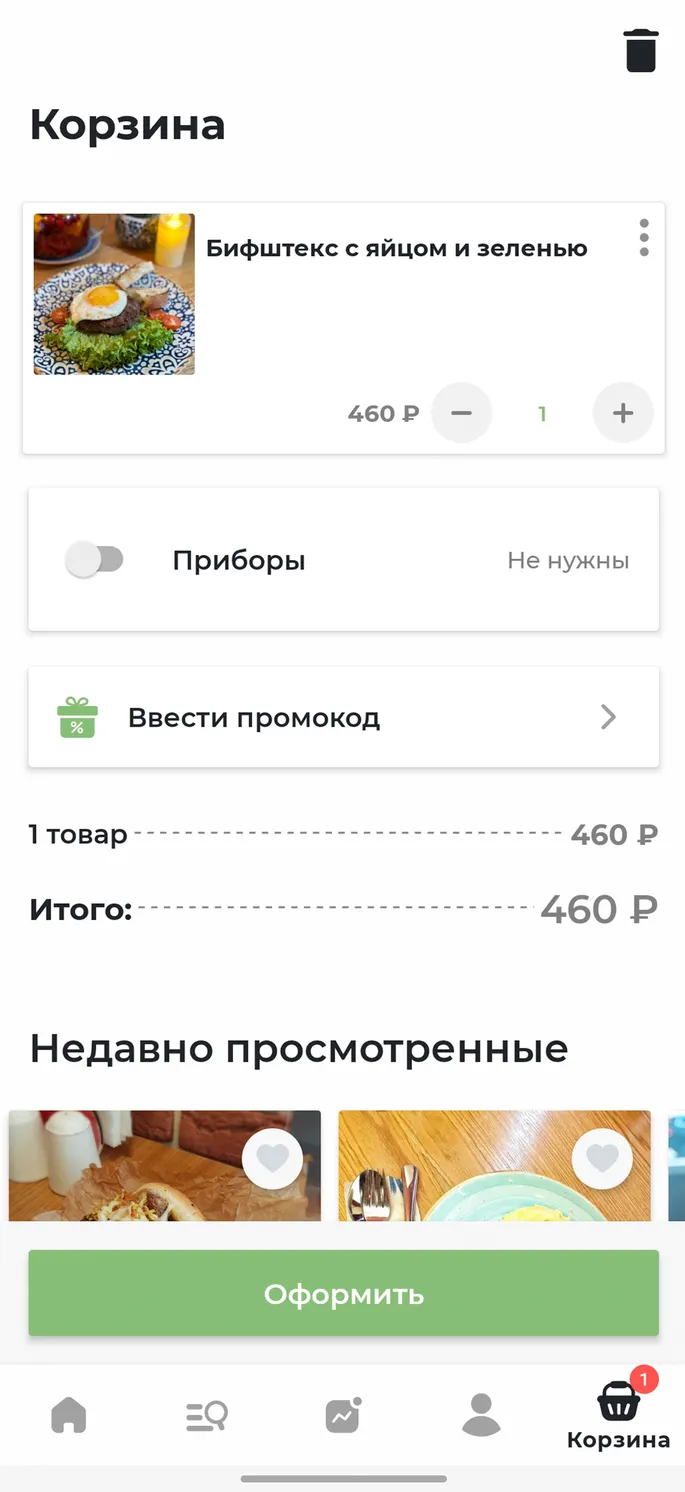Like the first recently viewed dish
Image resolution: width=685 pixels, height=1492 pixels.
272,1159
